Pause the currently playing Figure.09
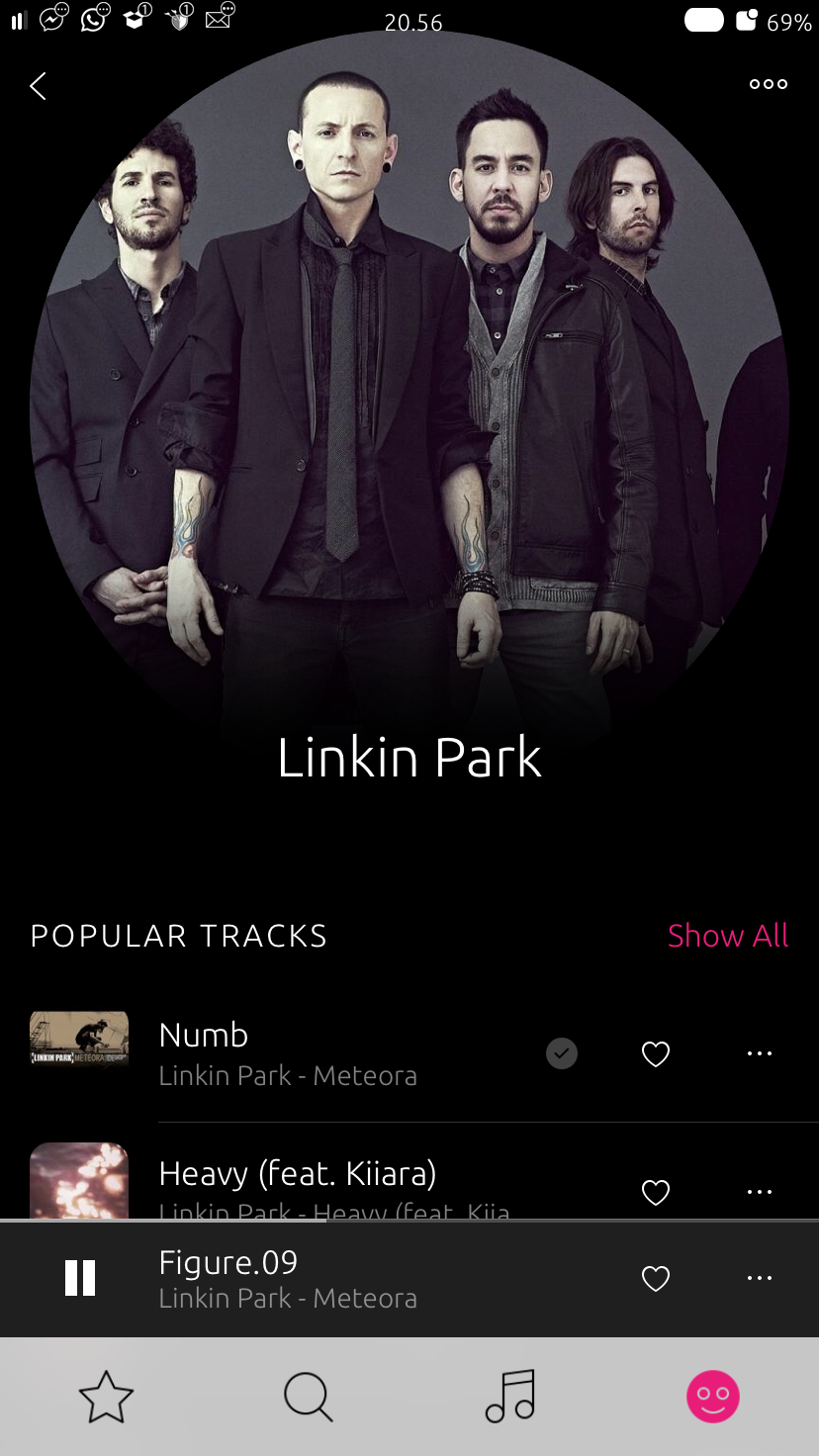This screenshot has height=1456, width=819. pos(80,1278)
